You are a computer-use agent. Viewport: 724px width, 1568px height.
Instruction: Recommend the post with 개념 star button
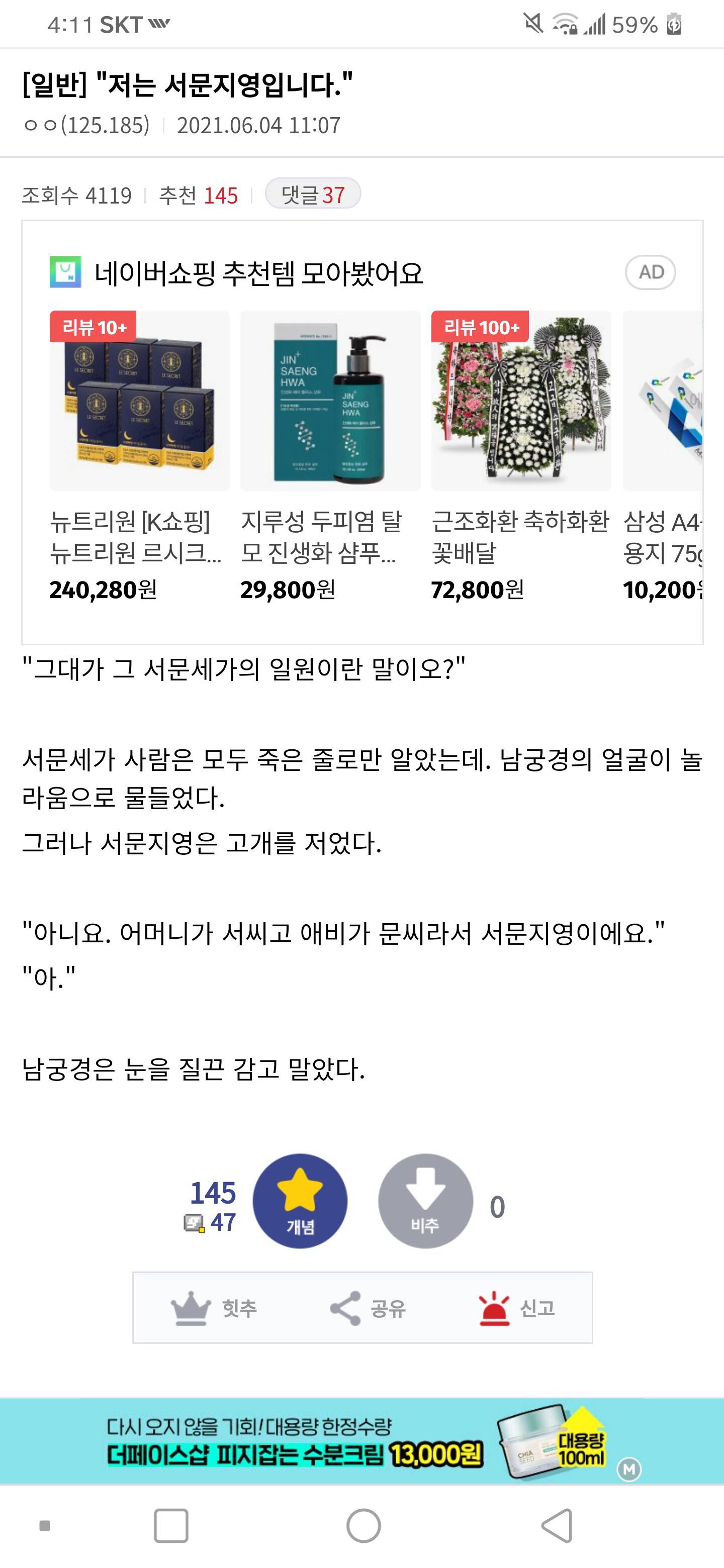(x=300, y=1200)
